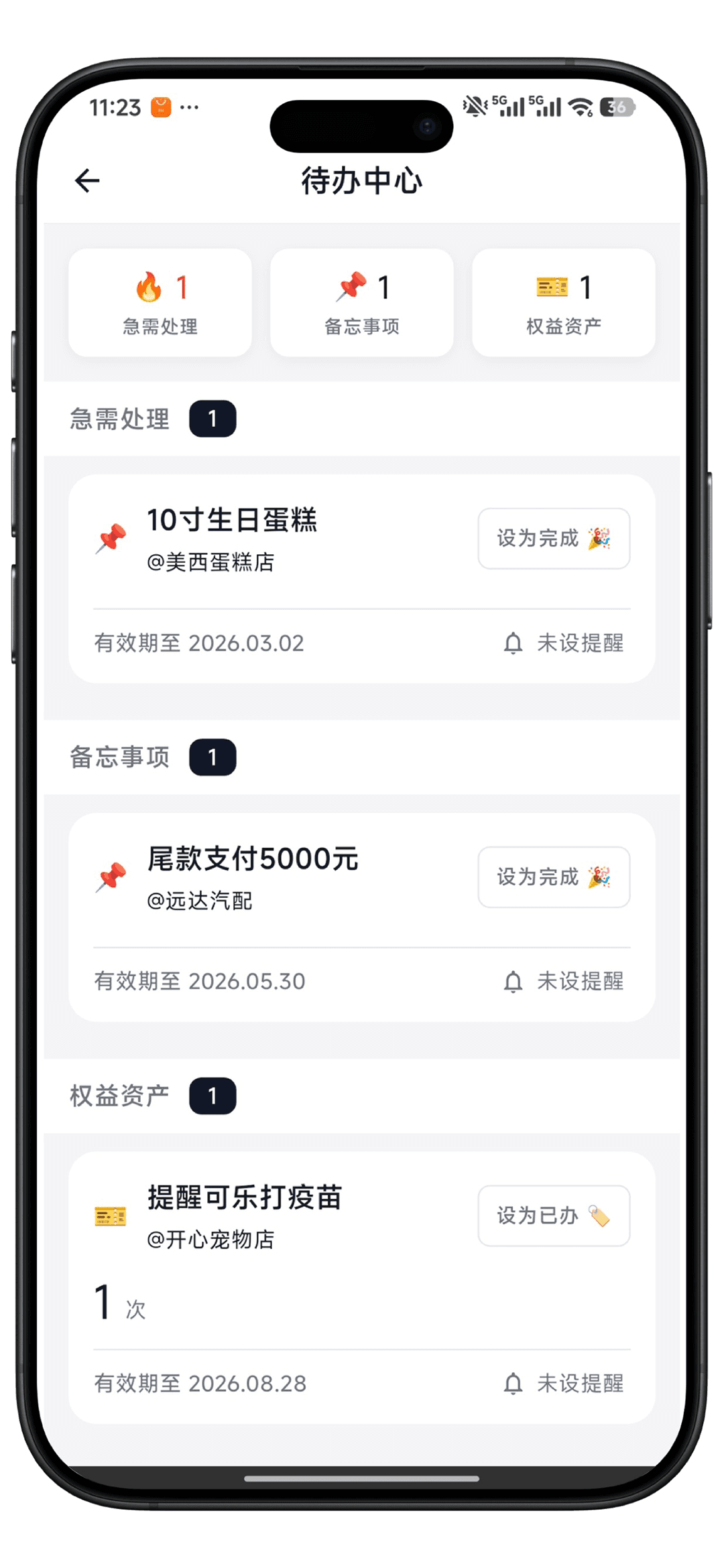Viewport: 724px width, 1568px height.
Task: Click the bell icon on the 尾款支付 card
Action: click(514, 982)
